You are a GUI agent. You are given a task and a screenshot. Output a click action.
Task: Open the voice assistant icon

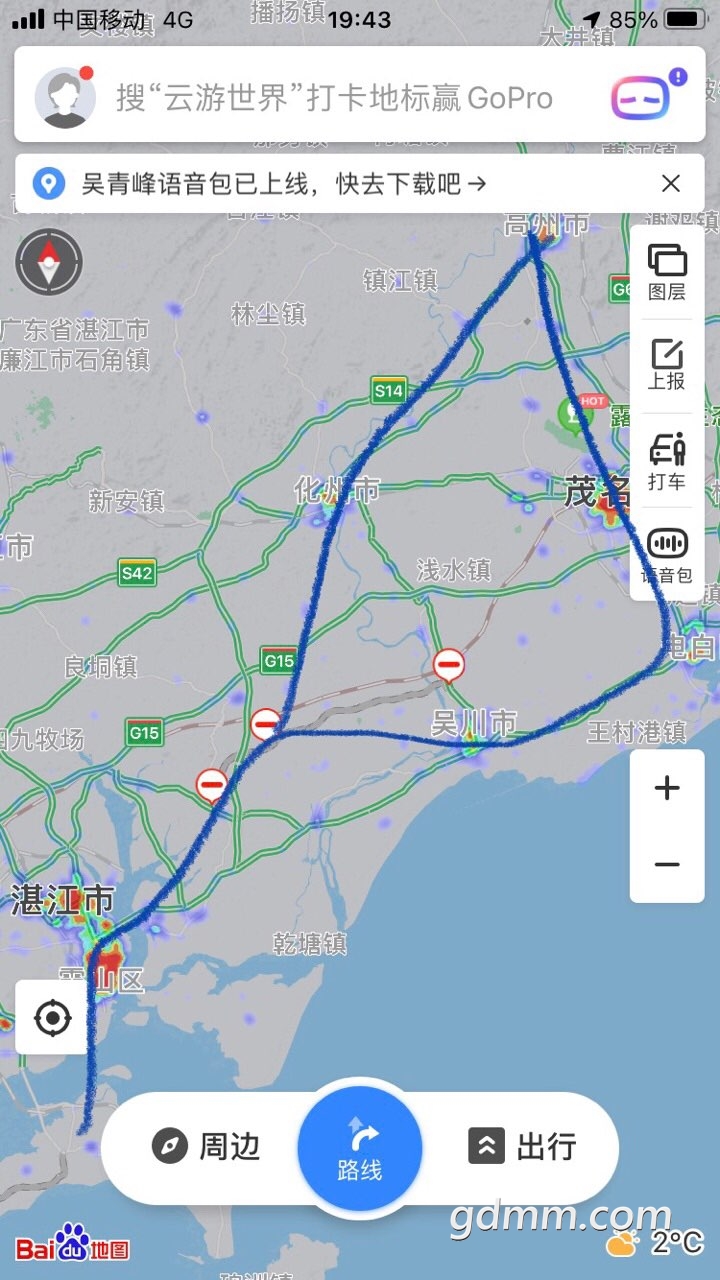640,98
